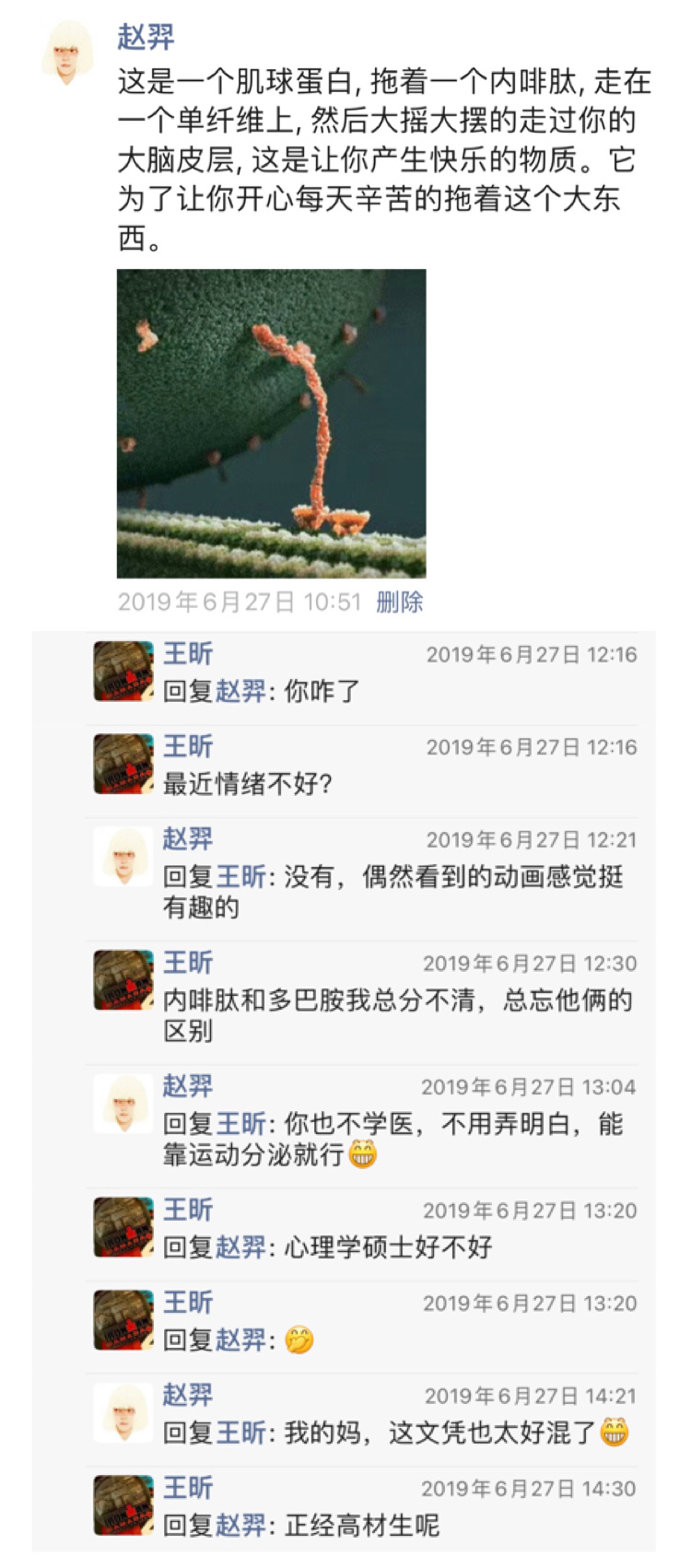Open 赵羿's avatar beside the 你也不学医 comment

point(123,1104)
